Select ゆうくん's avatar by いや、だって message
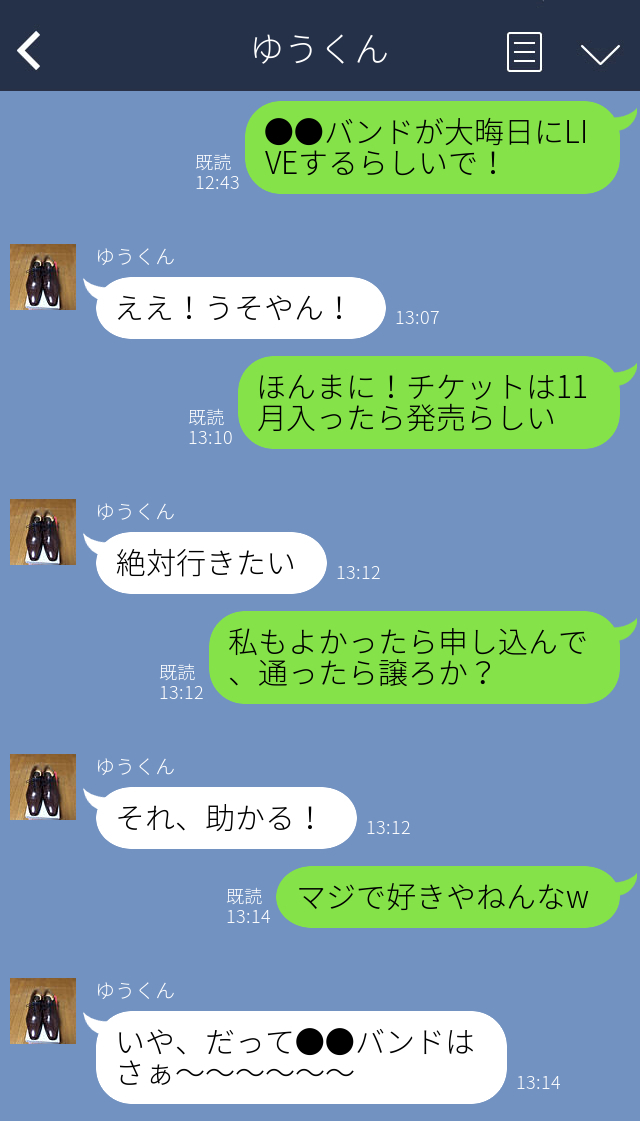 coord(43,1011)
